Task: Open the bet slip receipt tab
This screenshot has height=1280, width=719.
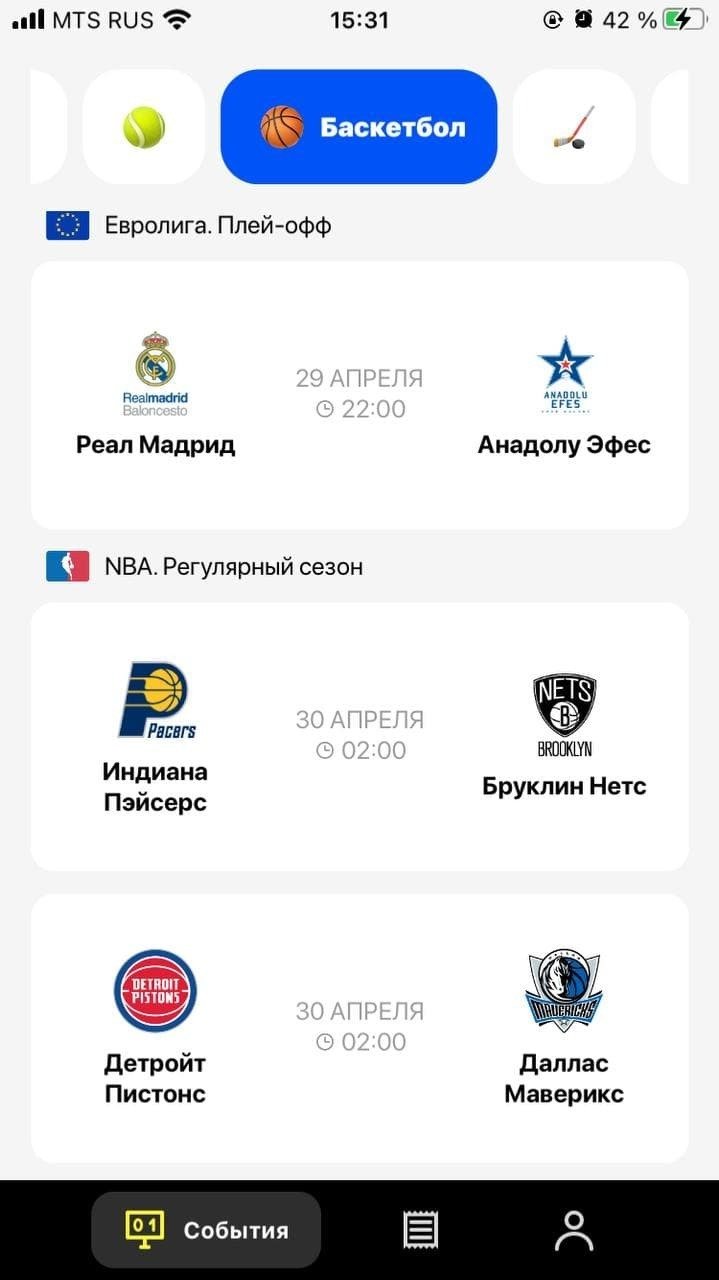Action: [x=420, y=1230]
